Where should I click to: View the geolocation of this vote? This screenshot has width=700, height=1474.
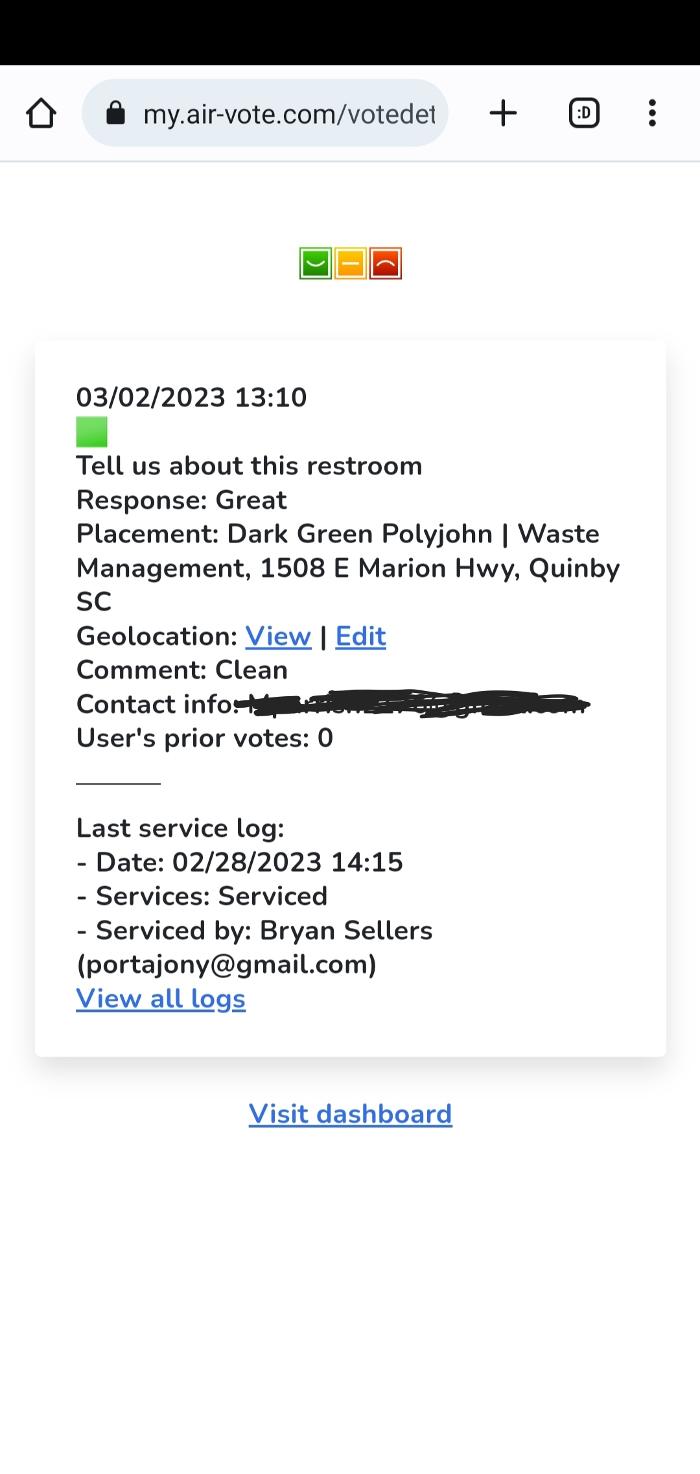tap(278, 637)
